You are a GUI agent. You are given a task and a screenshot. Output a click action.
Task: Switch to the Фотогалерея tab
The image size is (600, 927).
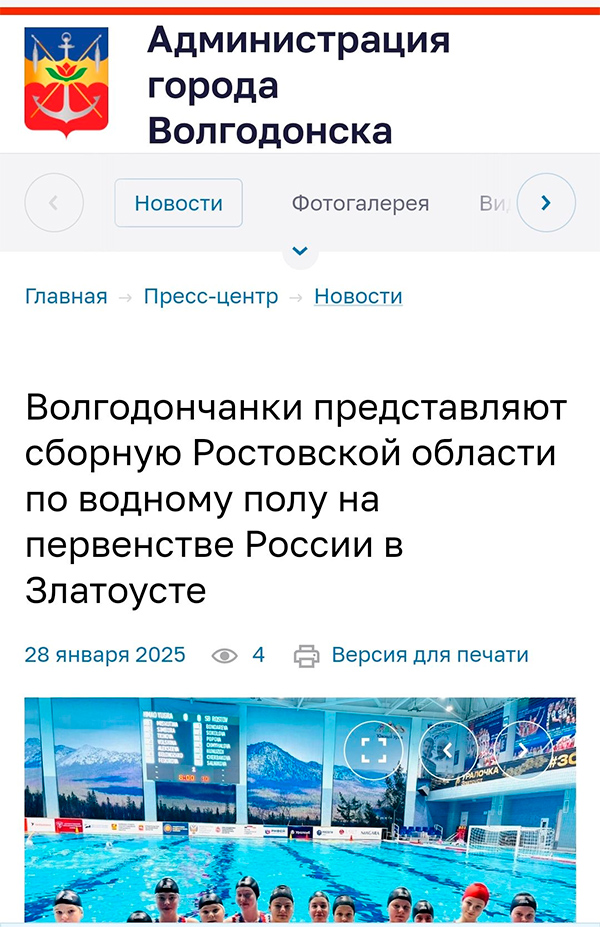tap(360, 203)
